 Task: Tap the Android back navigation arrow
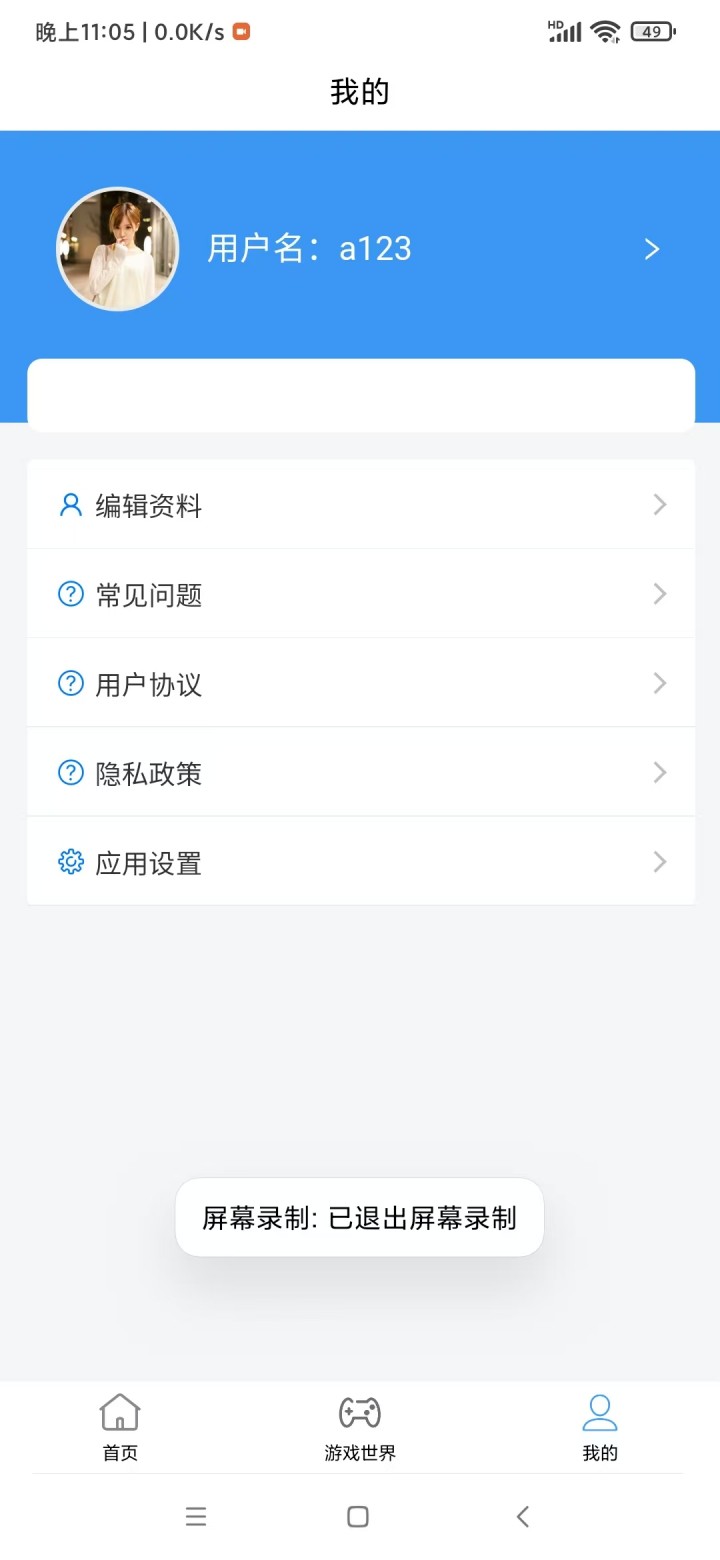tap(522, 1516)
